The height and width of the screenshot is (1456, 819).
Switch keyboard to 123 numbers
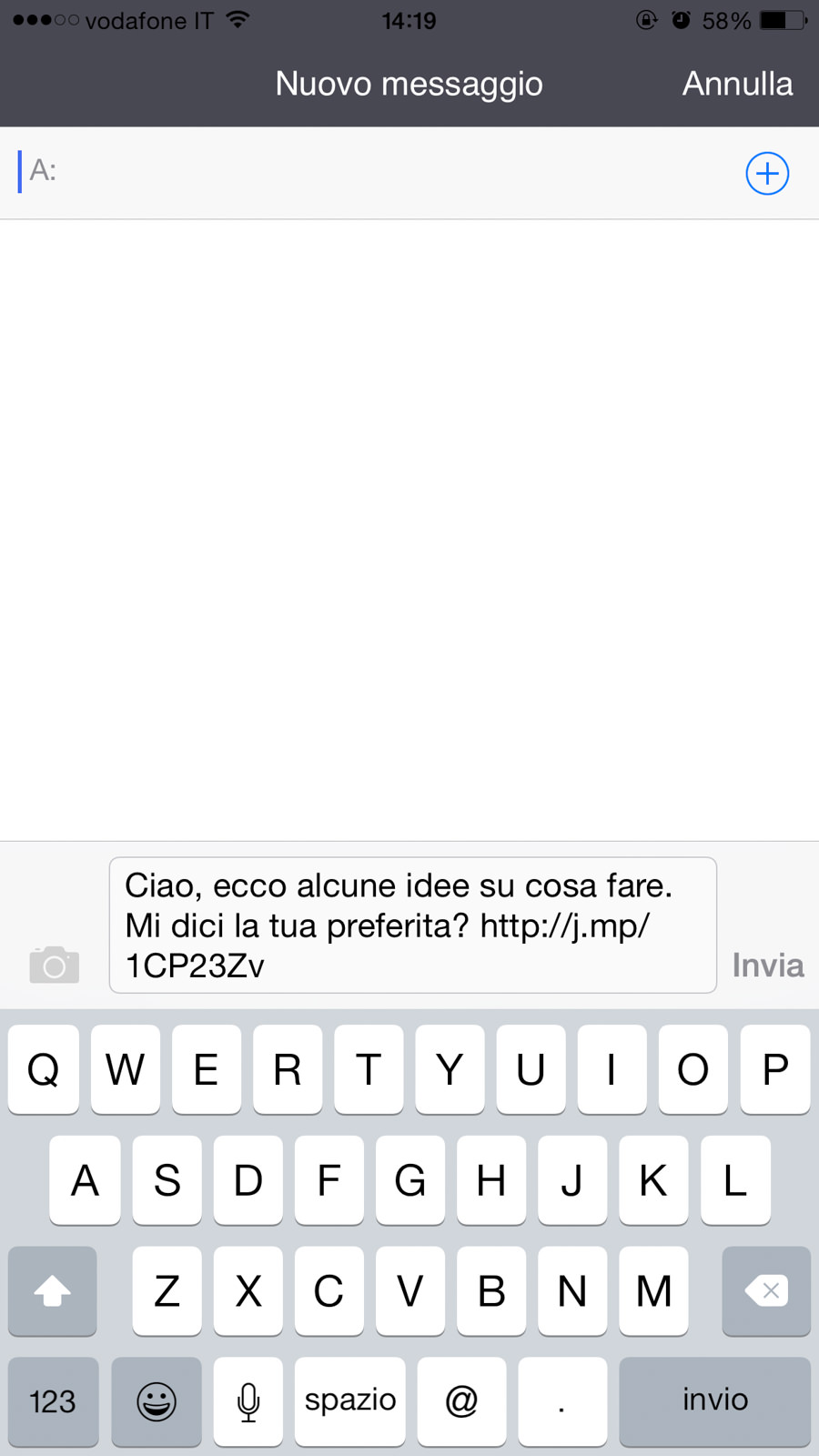pyautogui.click(x=53, y=1400)
